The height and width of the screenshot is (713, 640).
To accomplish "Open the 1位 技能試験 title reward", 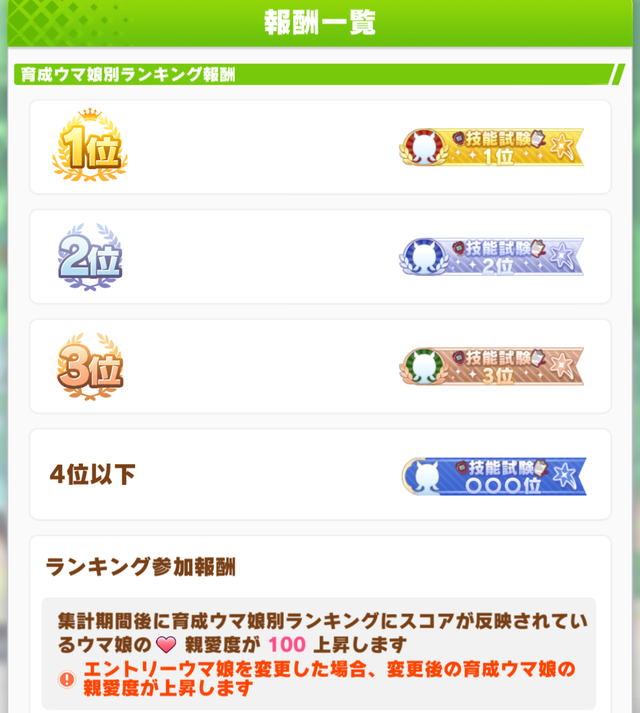I will point(492,147).
